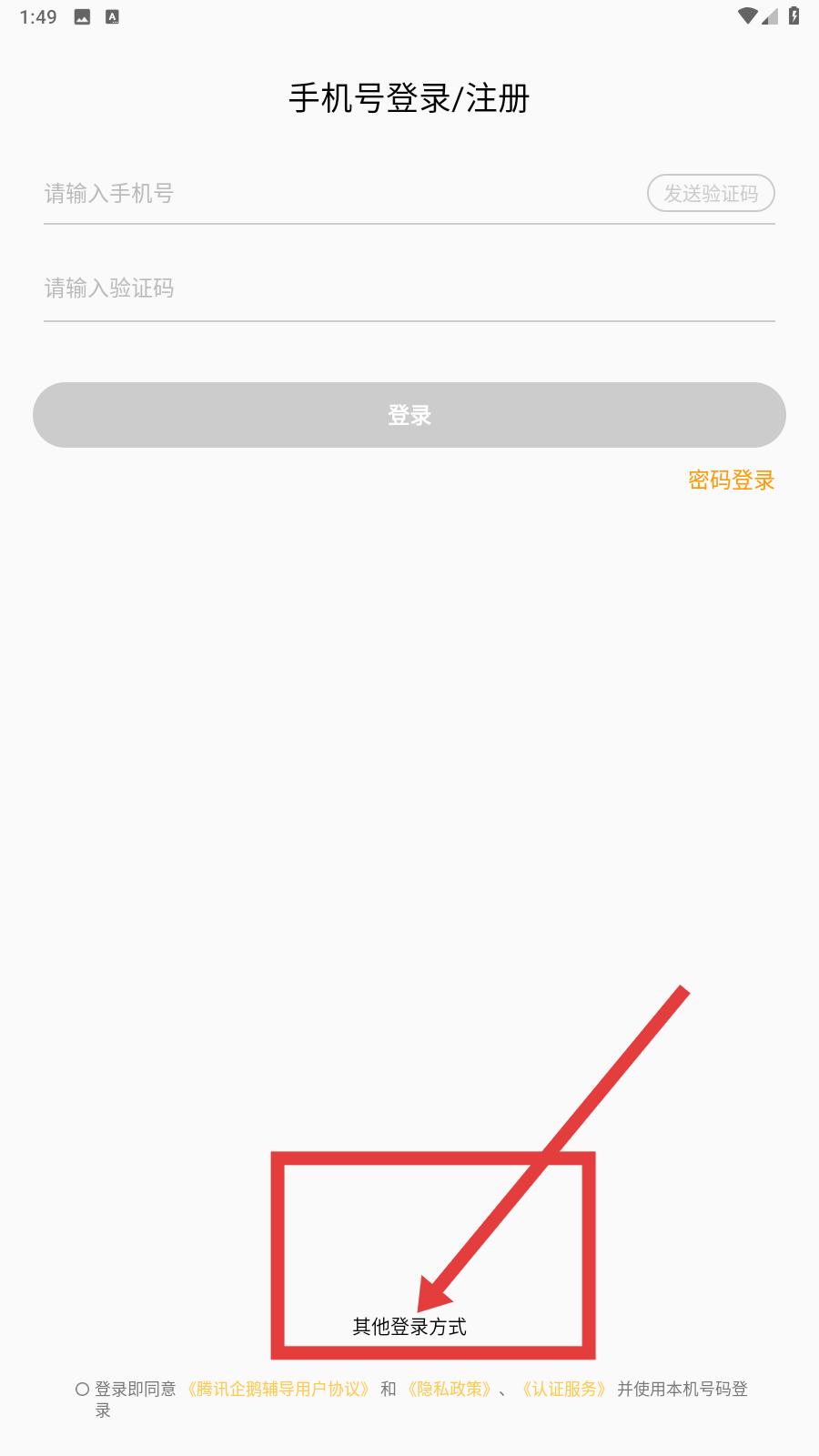Tap the phone number input field
819x1456 pixels.
[x=337, y=193]
